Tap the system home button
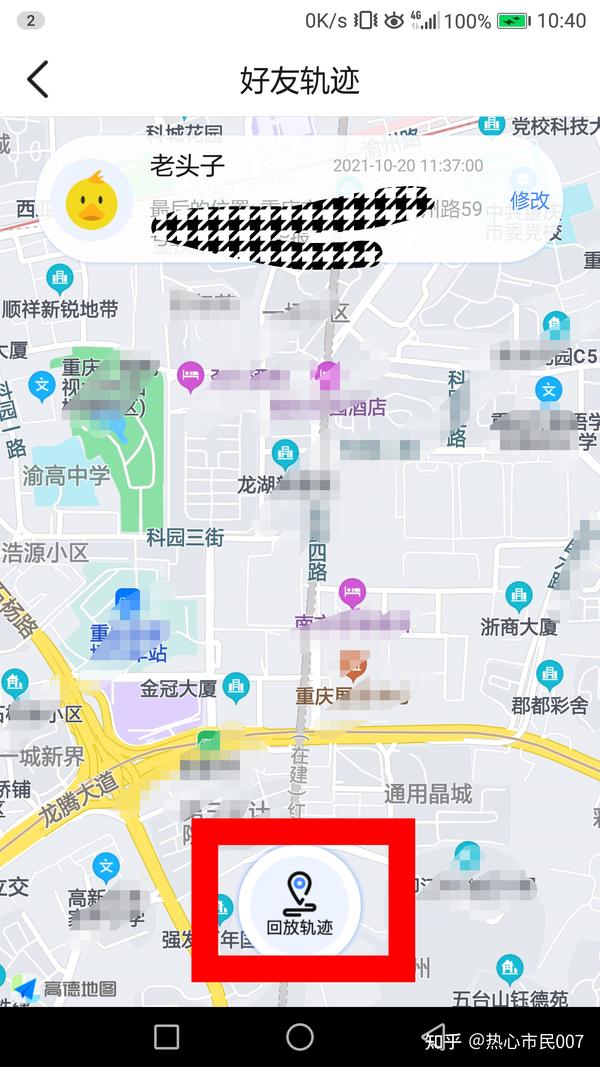This screenshot has height=1067, width=600. pos(299,1037)
